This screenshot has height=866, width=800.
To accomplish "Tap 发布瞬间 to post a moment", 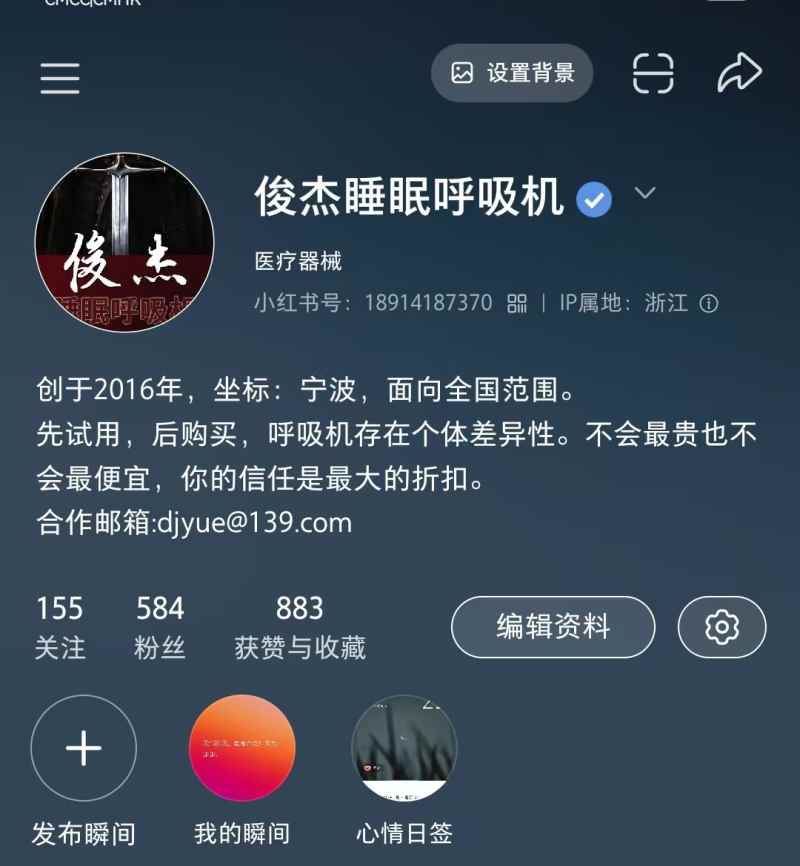I will (83, 748).
